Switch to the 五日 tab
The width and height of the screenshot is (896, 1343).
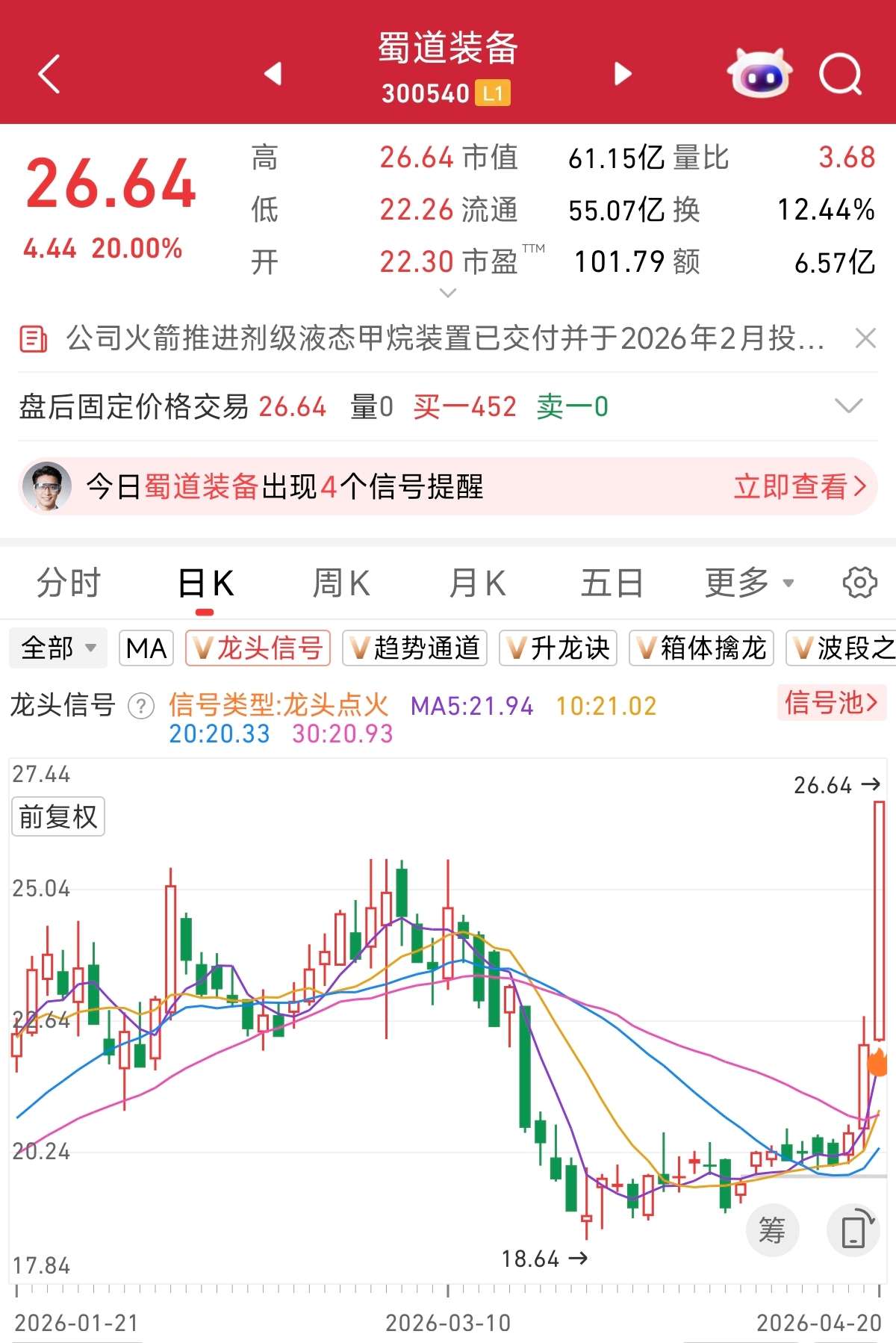(x=612, y=583)
